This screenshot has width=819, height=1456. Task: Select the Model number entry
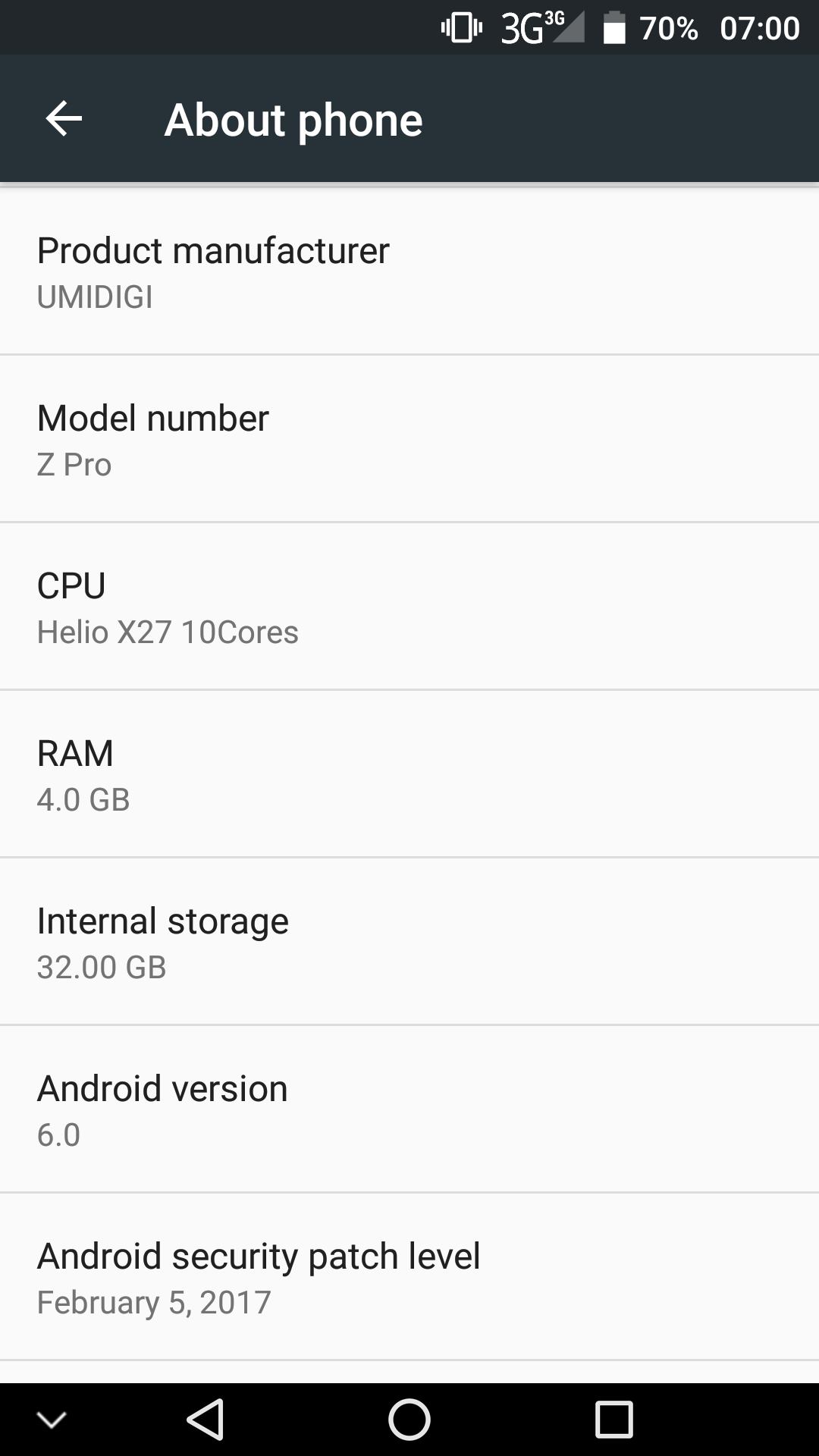point(409,438)
